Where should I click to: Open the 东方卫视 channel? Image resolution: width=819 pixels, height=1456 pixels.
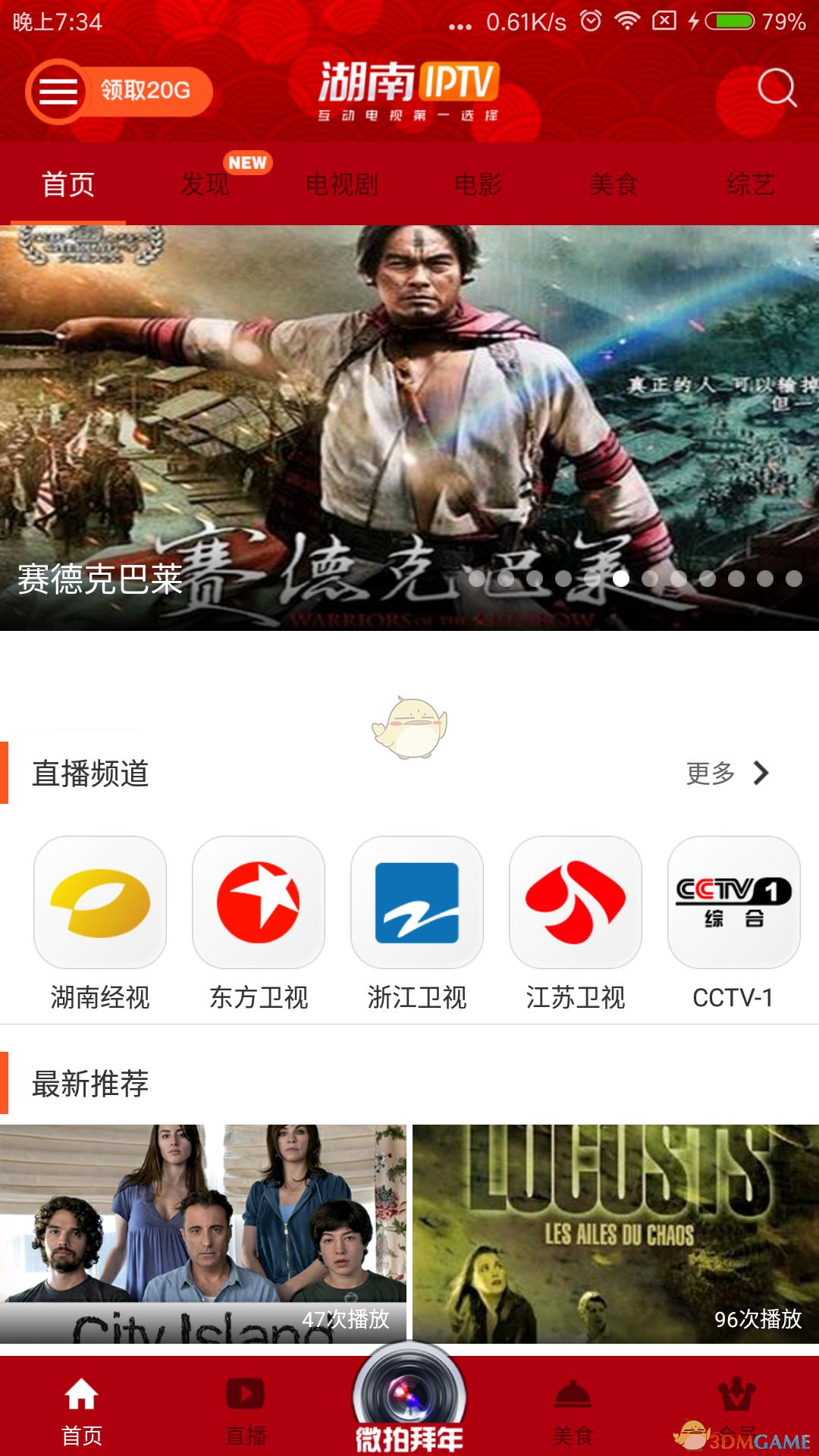(x=259, y=902)
